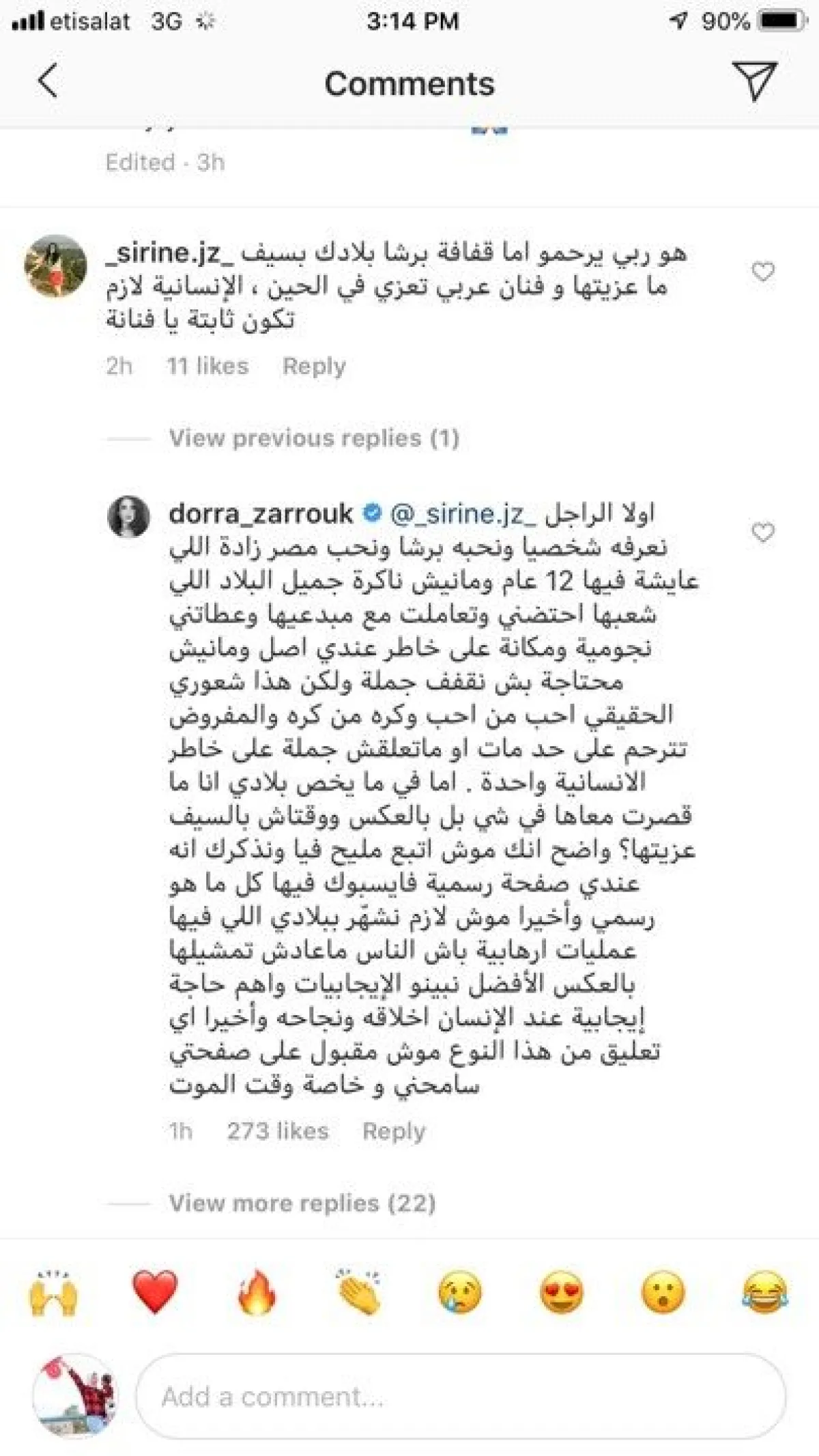The width and height of the screenshot is (819, 1456).
Task: Like dorra_zarrouk's reply
Action: point(762,532)
